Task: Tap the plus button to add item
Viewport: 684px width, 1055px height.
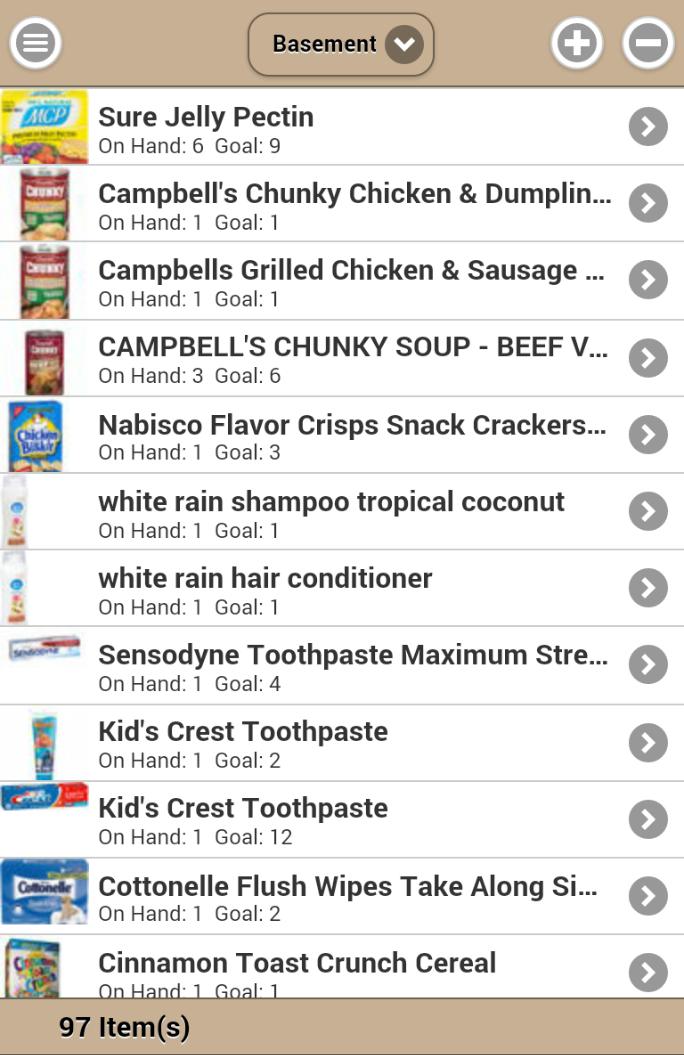Action: pos(577,44)
